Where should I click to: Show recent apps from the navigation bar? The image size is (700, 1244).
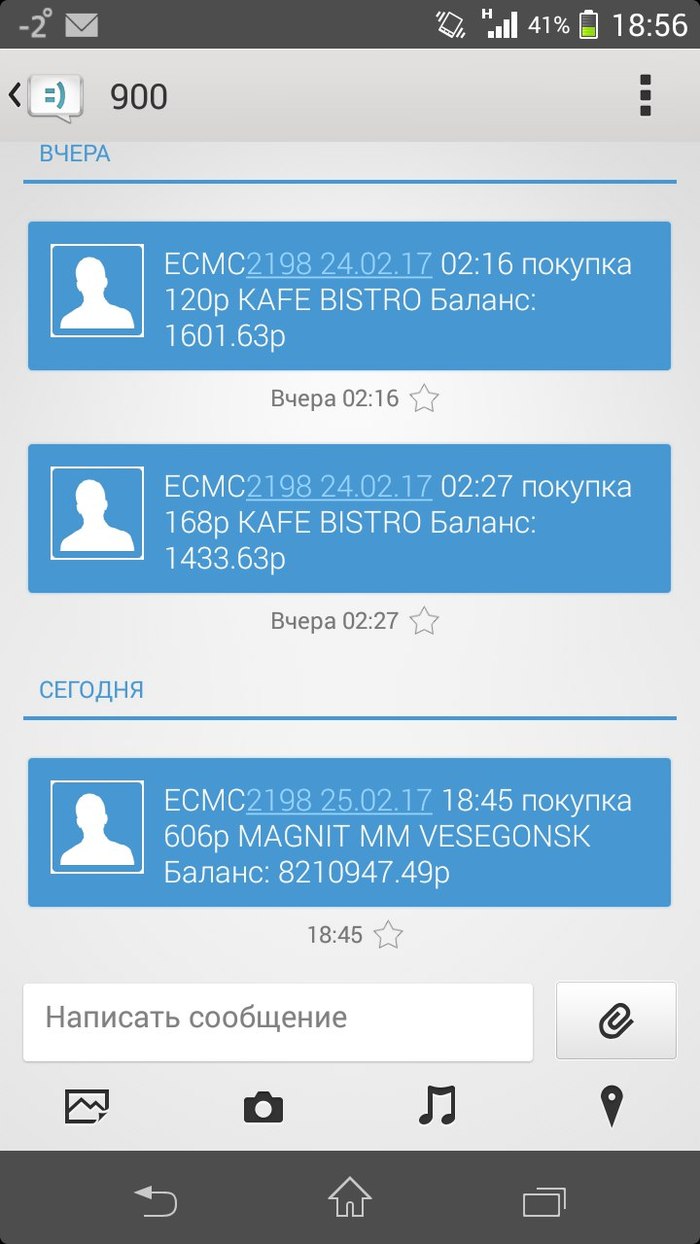[x=543, y=1199]
